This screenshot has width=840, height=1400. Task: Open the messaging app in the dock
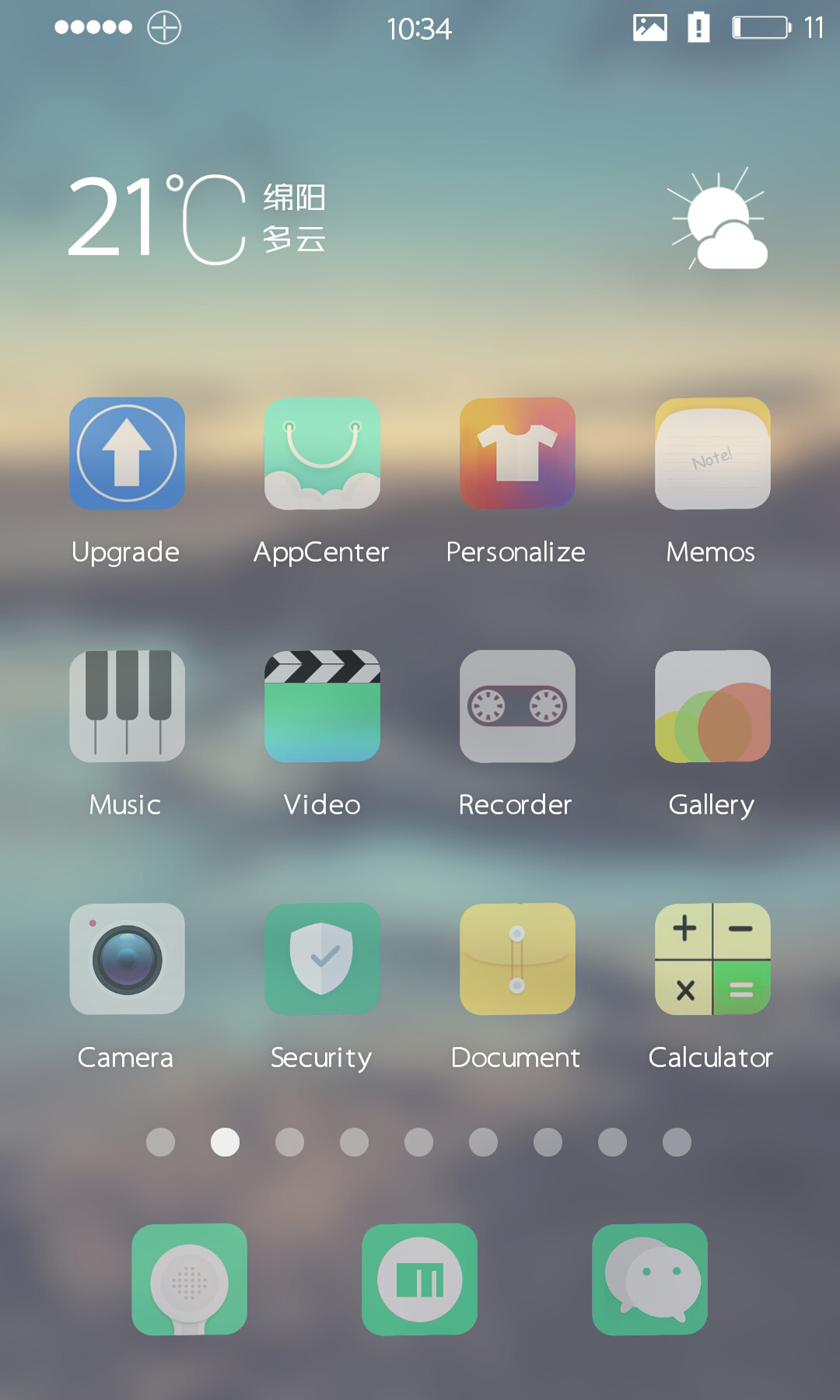pos(649,1279)
